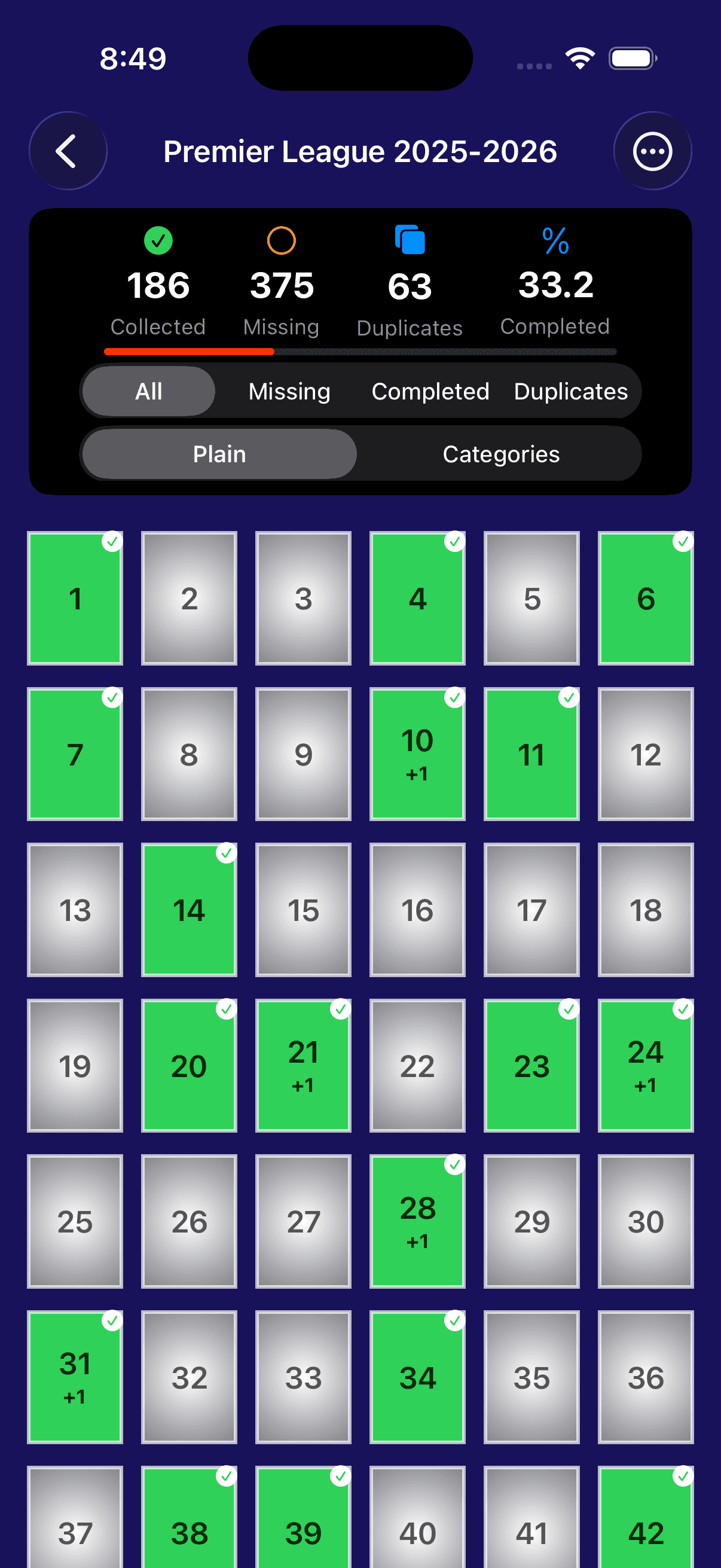This screenshot has height=1568, width=721.
Task: Keep Plain view selected
Action: tap(218, 454)
